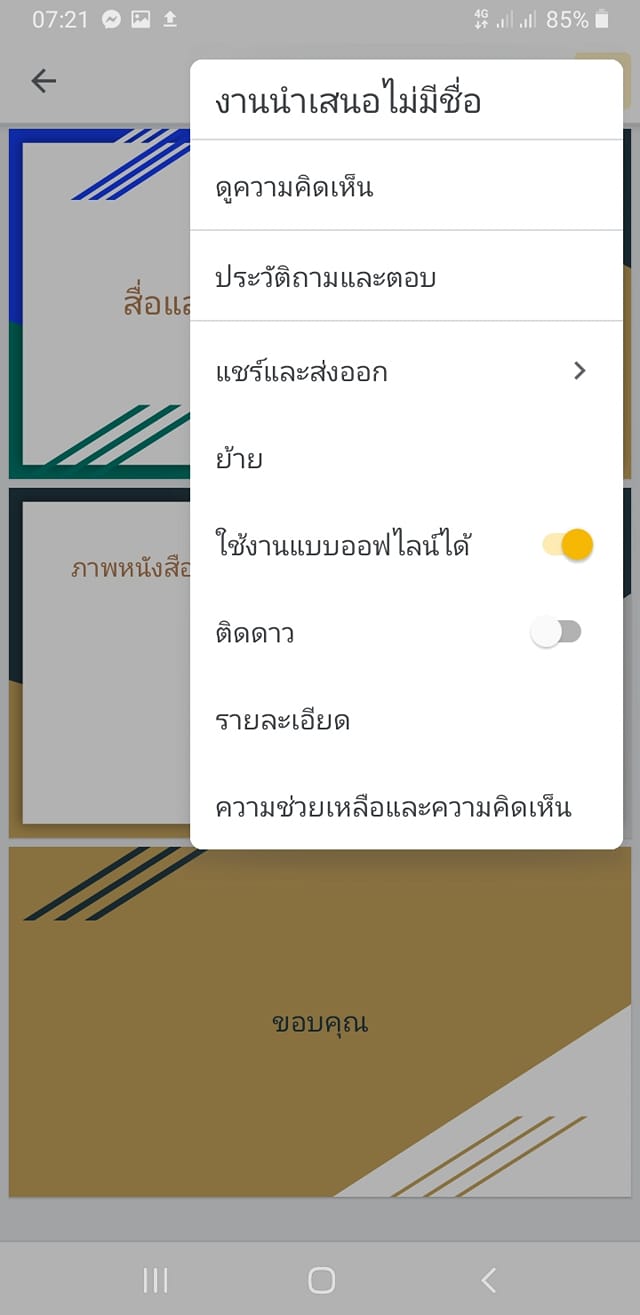The image size is (640, 1315).
Task: Enable the ติดดาว star switch
Action: (556, 632)
